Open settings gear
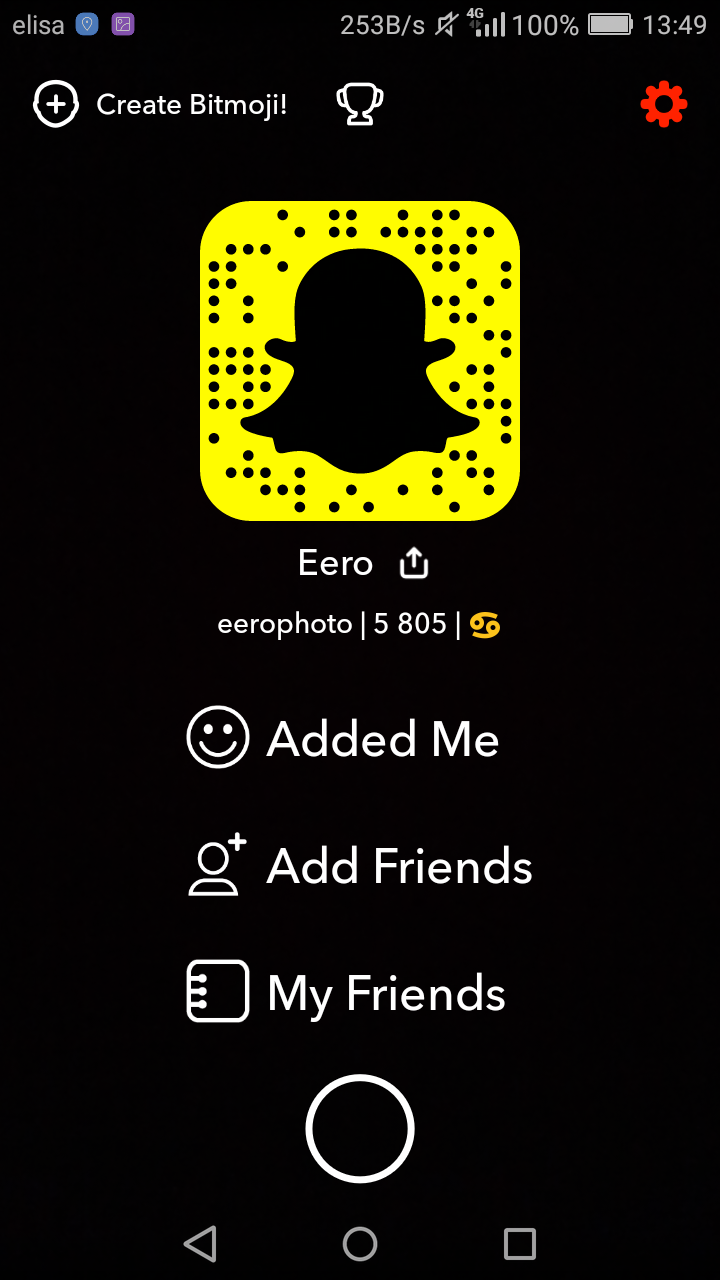 pos(664,104)
